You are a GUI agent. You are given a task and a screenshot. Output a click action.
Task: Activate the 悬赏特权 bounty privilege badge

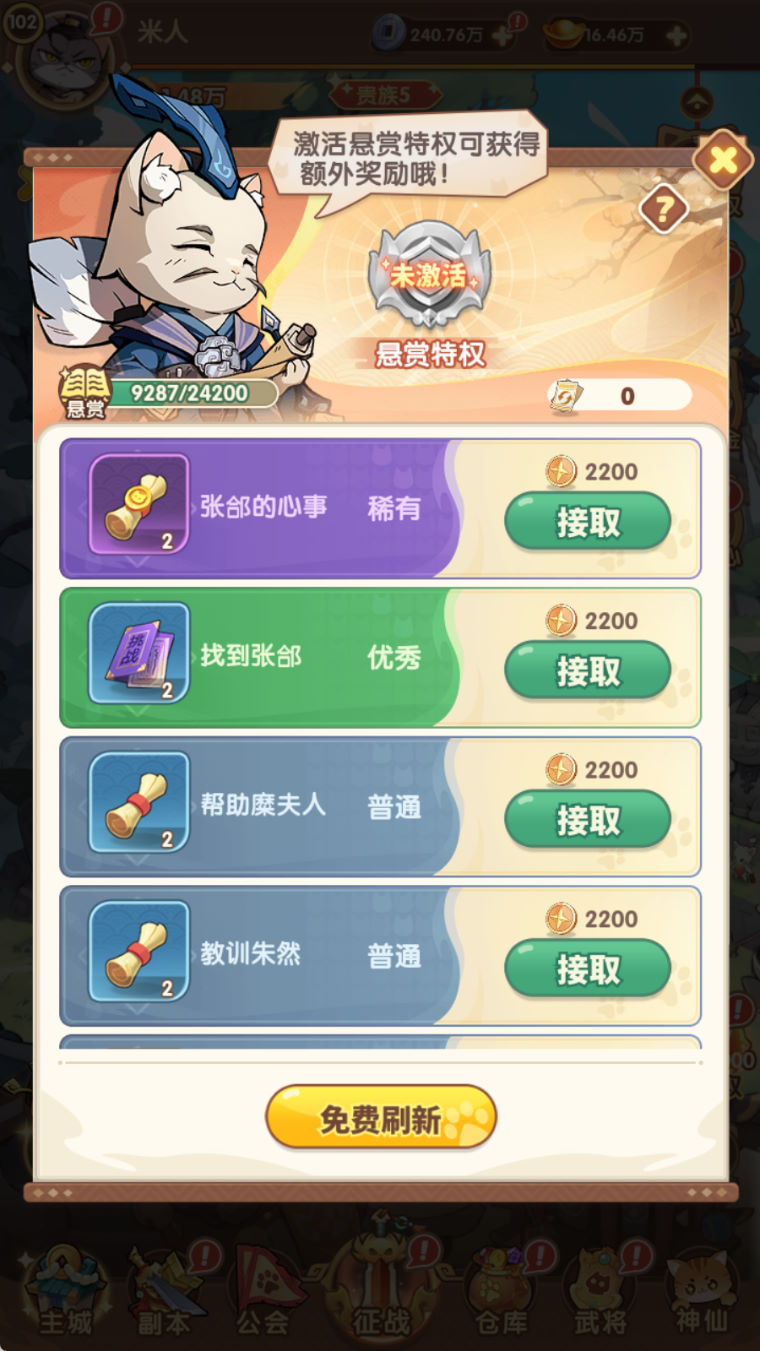point(429,277)
